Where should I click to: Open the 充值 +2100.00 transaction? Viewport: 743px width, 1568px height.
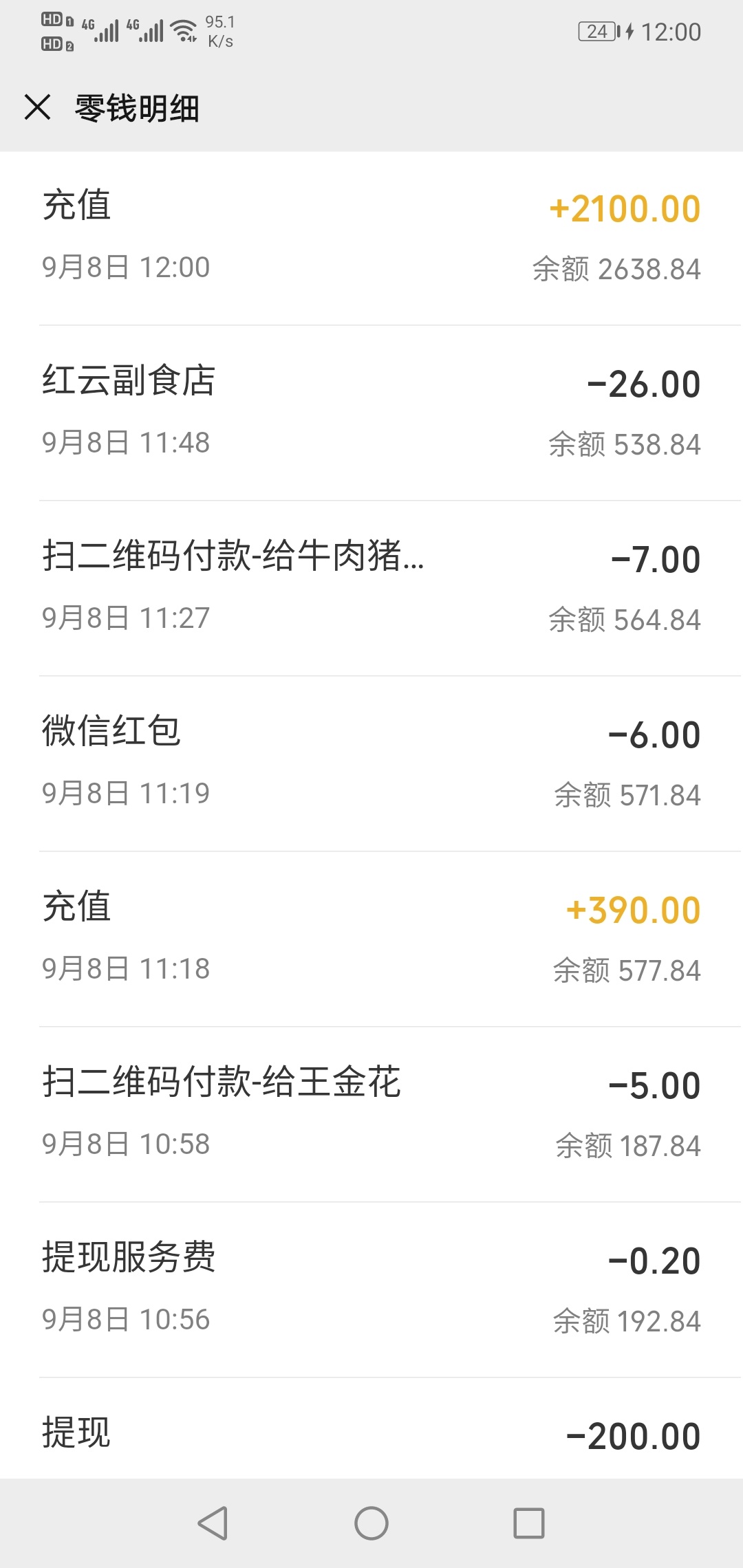click(371, 238)
